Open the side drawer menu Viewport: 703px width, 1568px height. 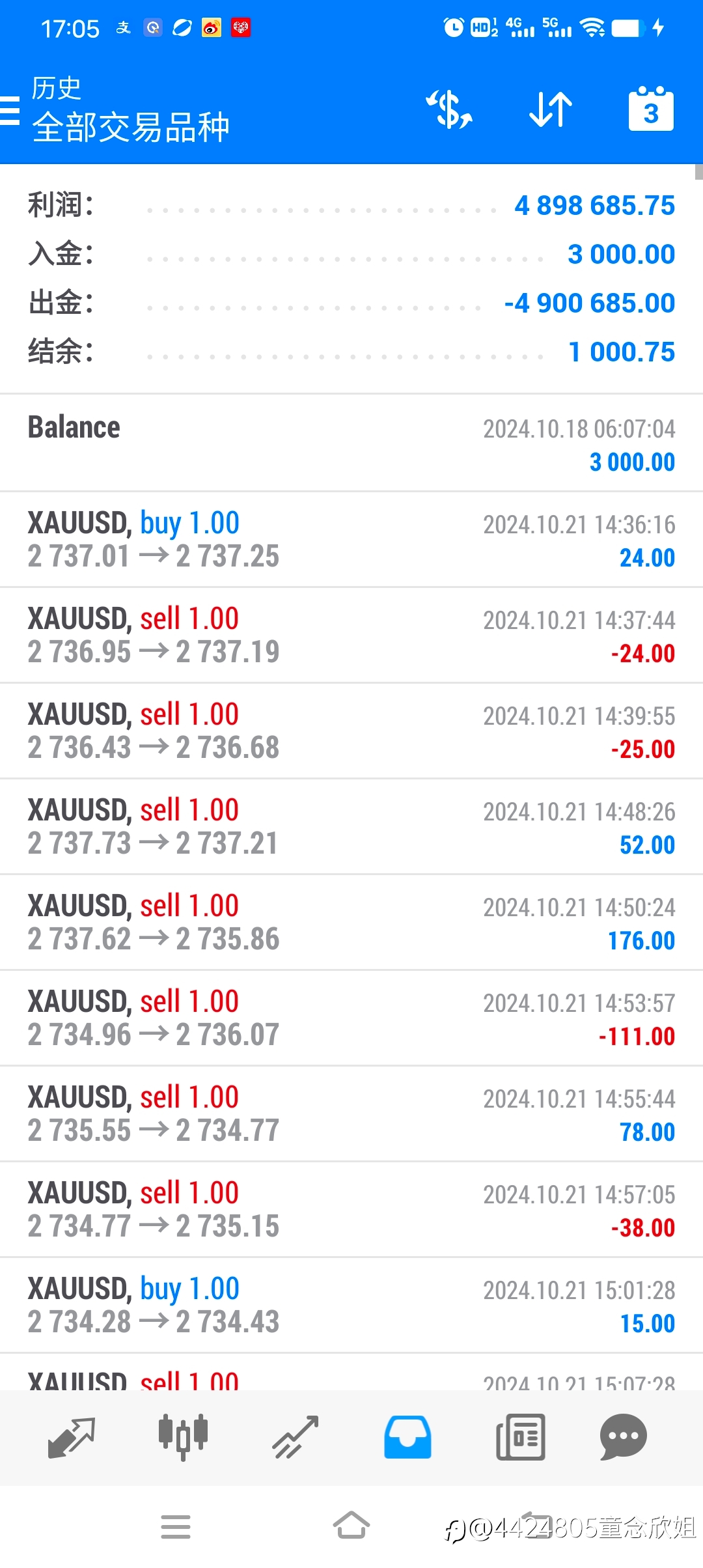[9, 110]
